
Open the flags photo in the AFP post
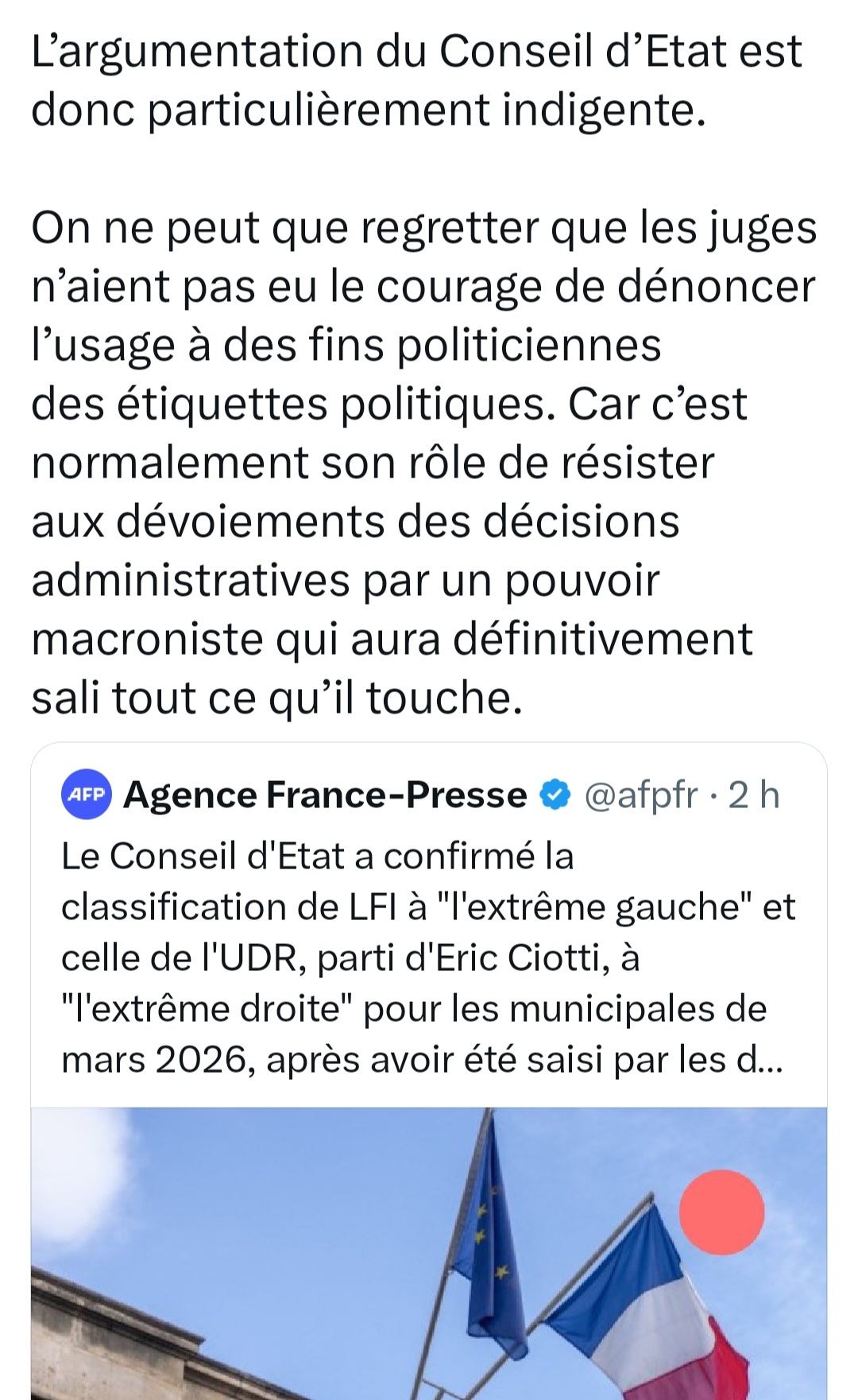pyautogui.click(x=429, y=1254)
